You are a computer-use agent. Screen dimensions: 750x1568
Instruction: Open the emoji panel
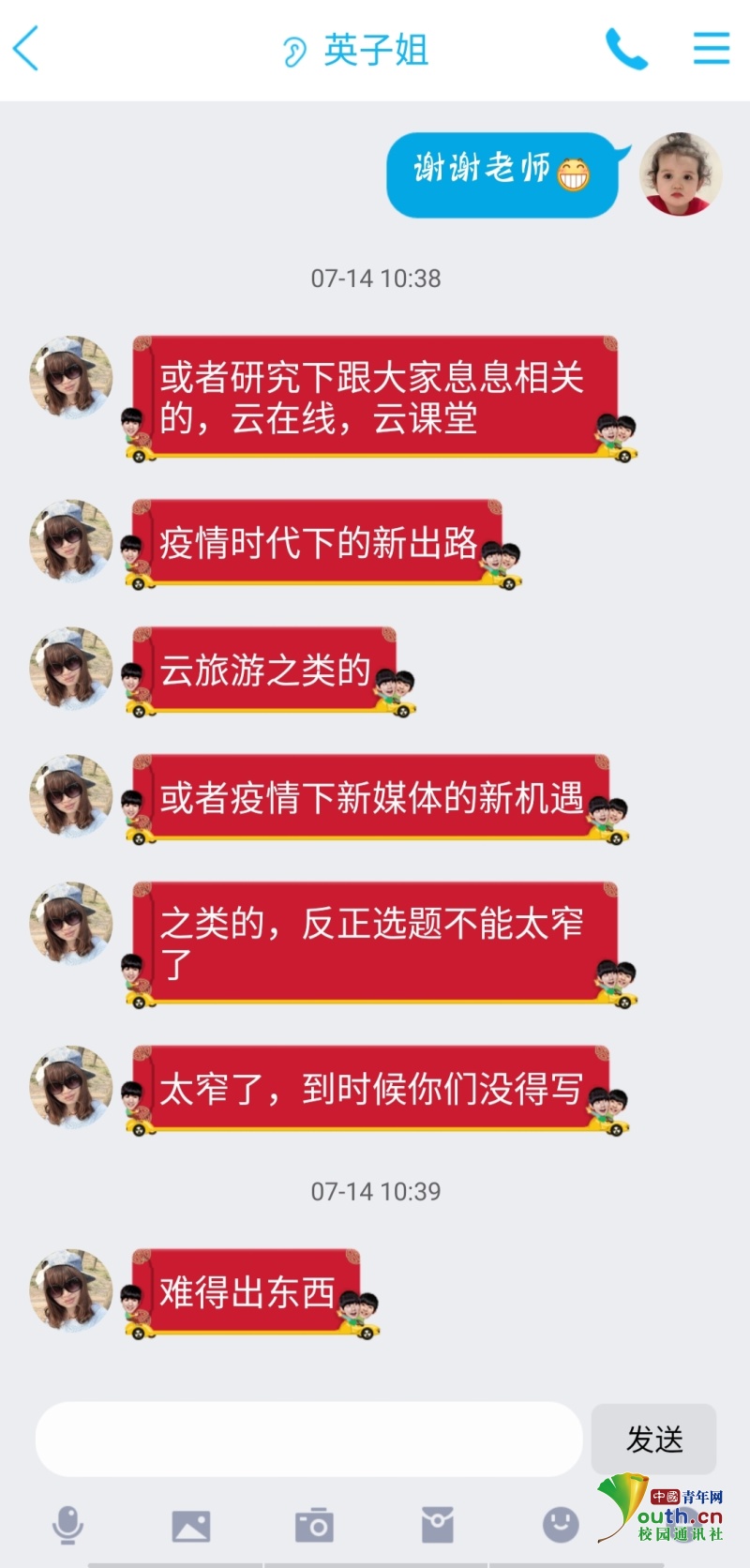coord(561,1524)
